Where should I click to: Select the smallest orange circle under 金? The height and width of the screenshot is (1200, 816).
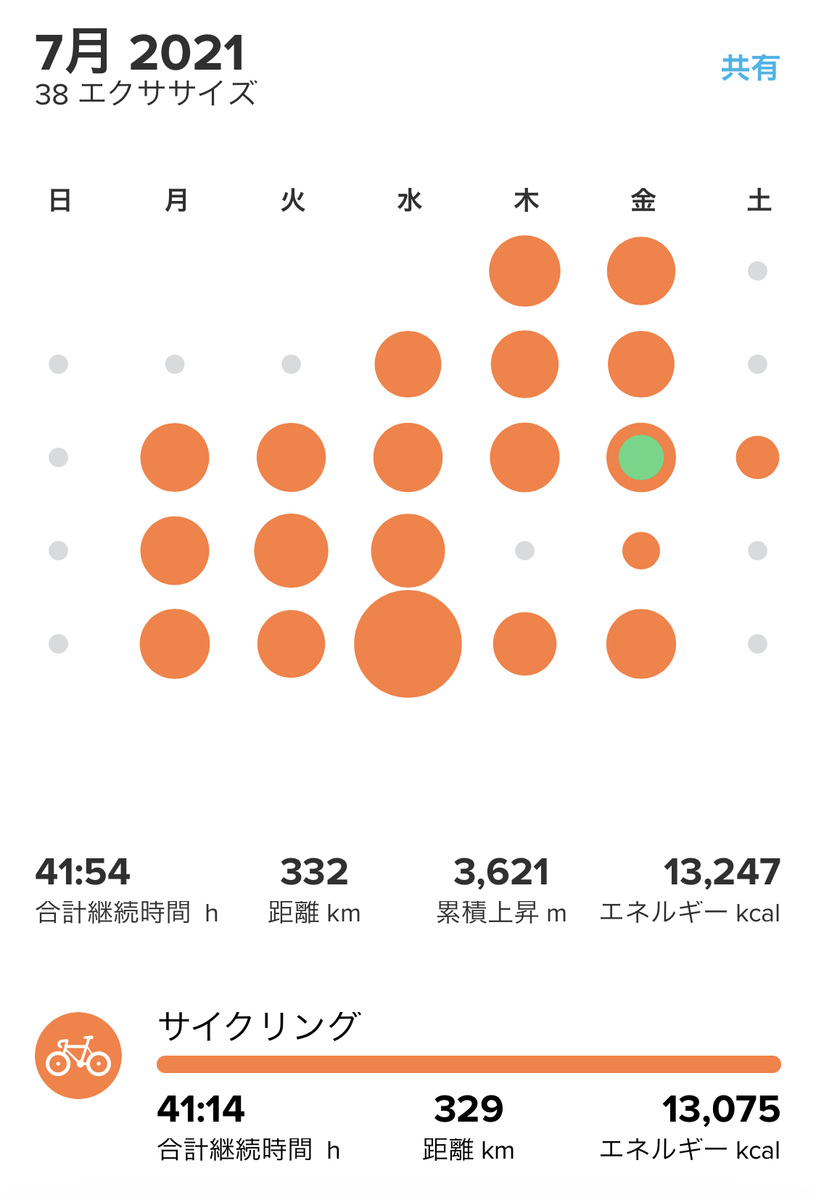click(641, 550)
